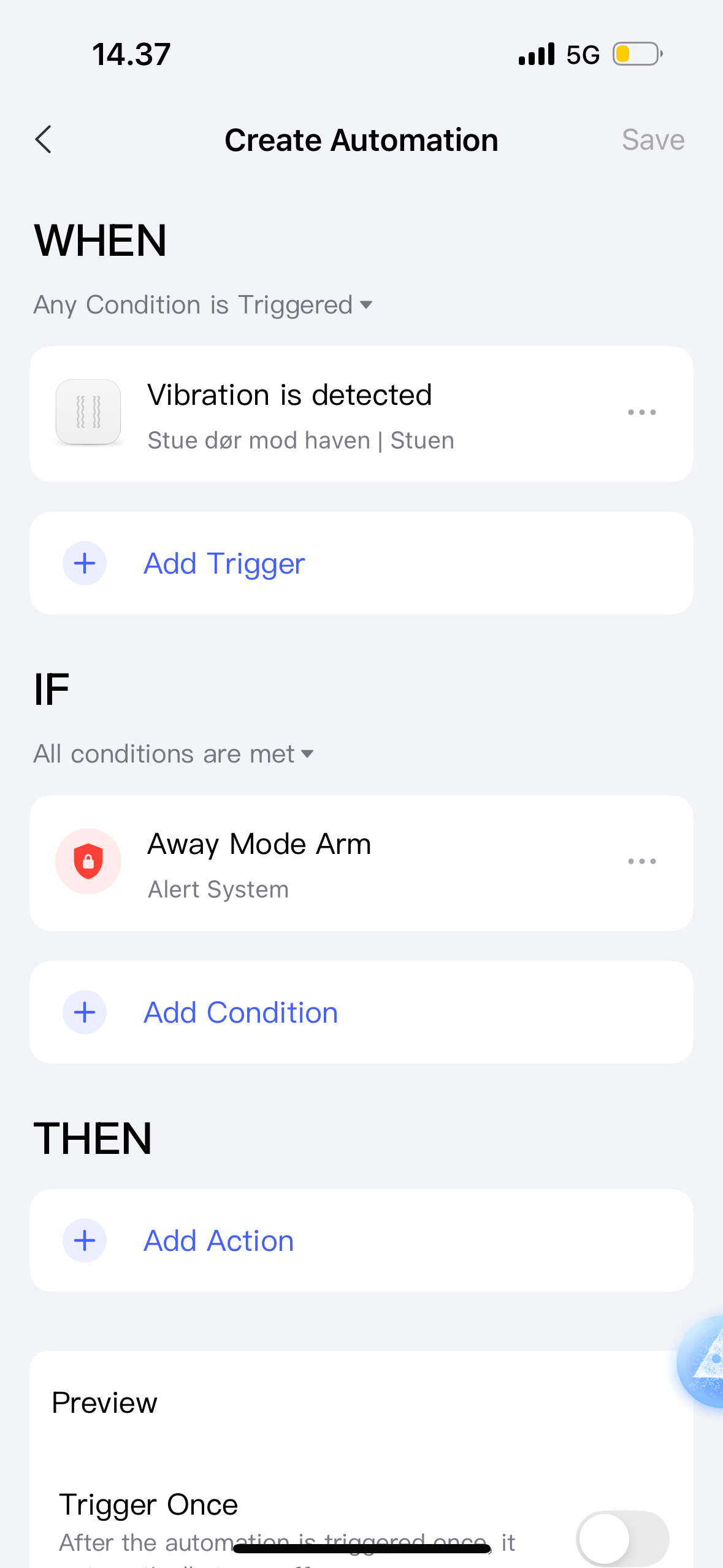The width and height of the screenshot is (723, 1568).
Task: Add an action under THEN
Action: click(218, 1240)
